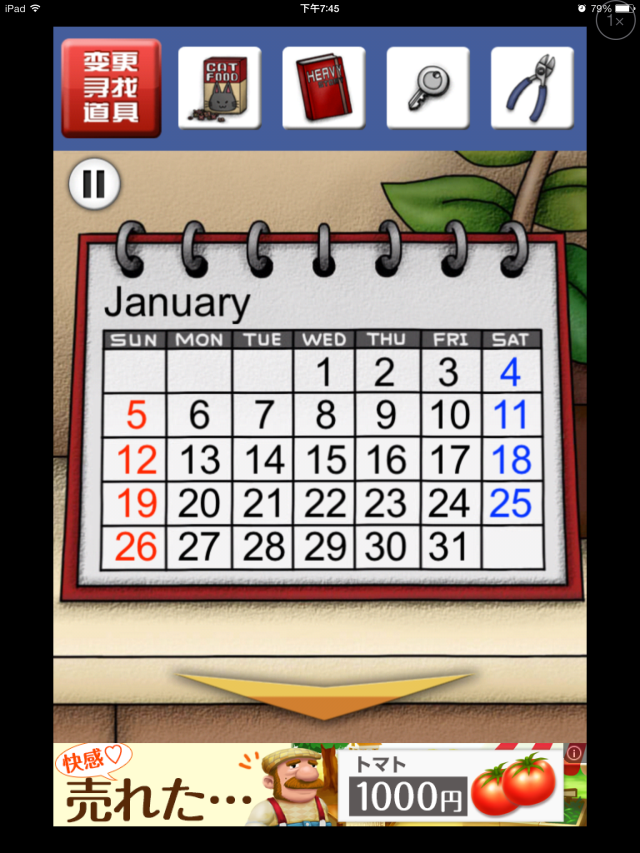
Task: Tap the red change-item button
Action: tap(111, 87)
